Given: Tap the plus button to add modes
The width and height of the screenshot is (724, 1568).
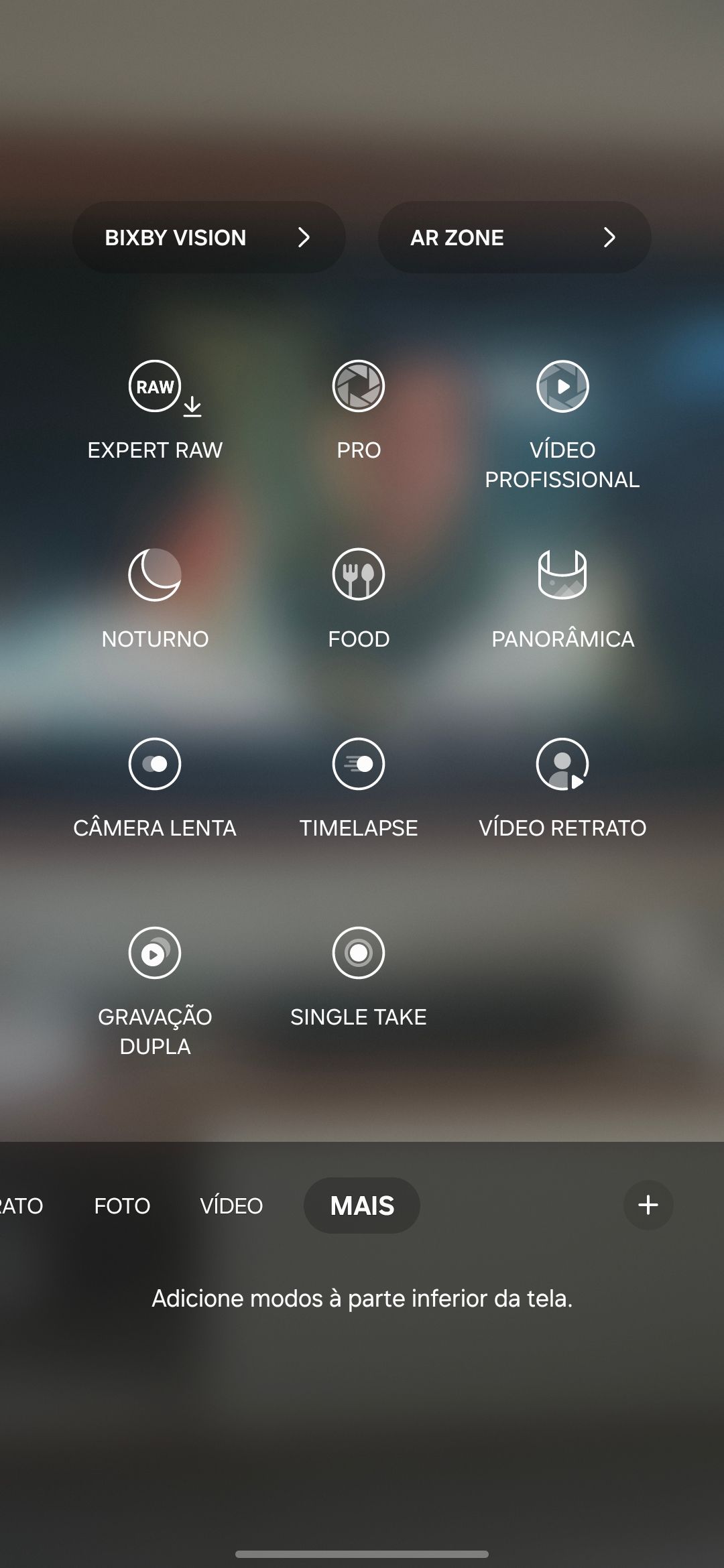Looking at the screenshot, I should (x=648, y=1205).
